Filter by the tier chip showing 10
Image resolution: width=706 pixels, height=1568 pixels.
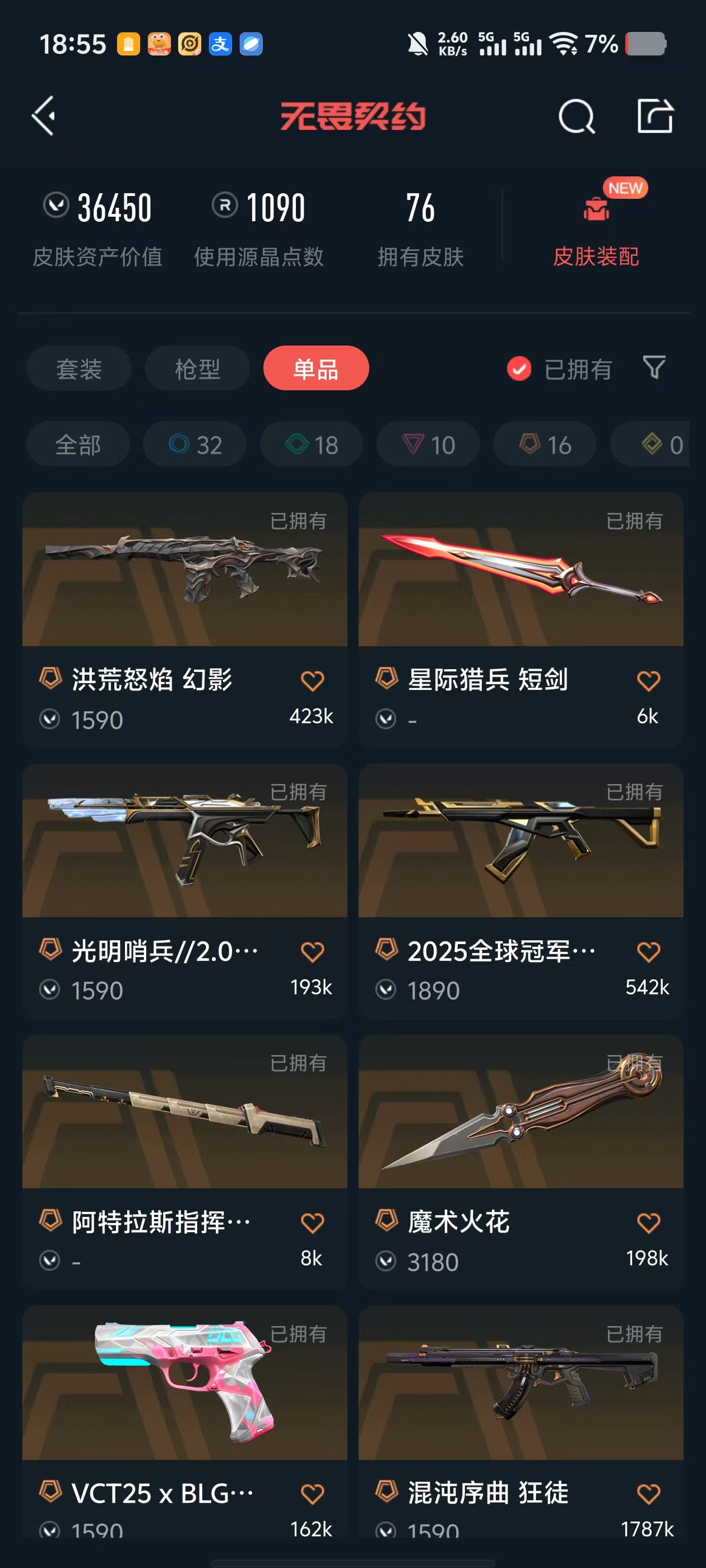pyautogui.click(x=428, y=444)
